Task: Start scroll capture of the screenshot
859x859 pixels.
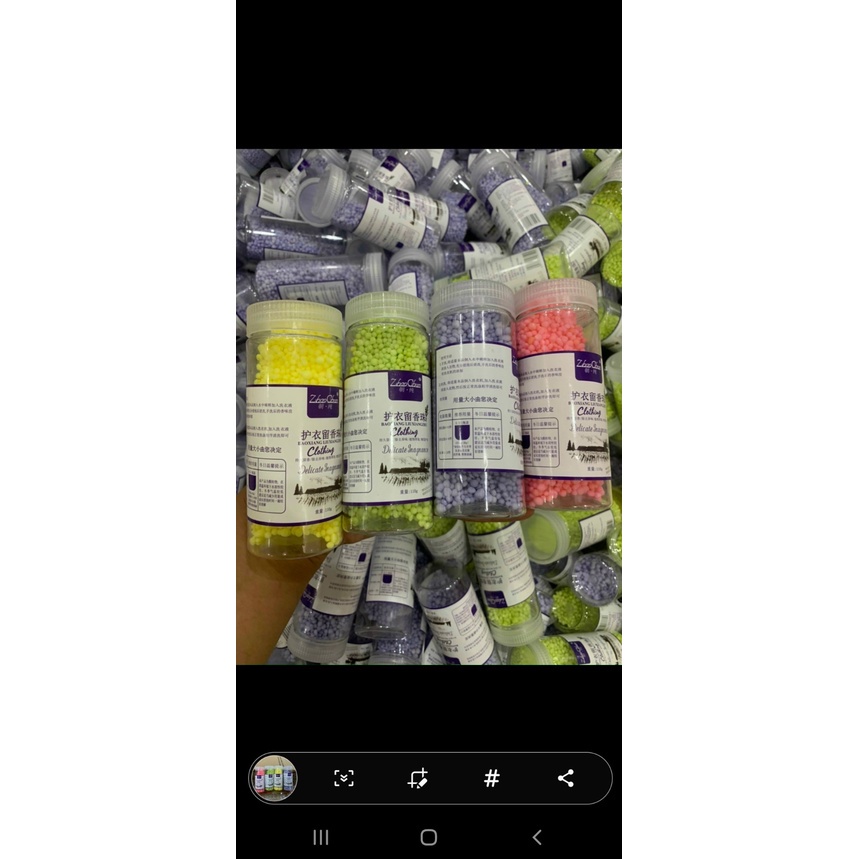Action: [x=344, y=778]
